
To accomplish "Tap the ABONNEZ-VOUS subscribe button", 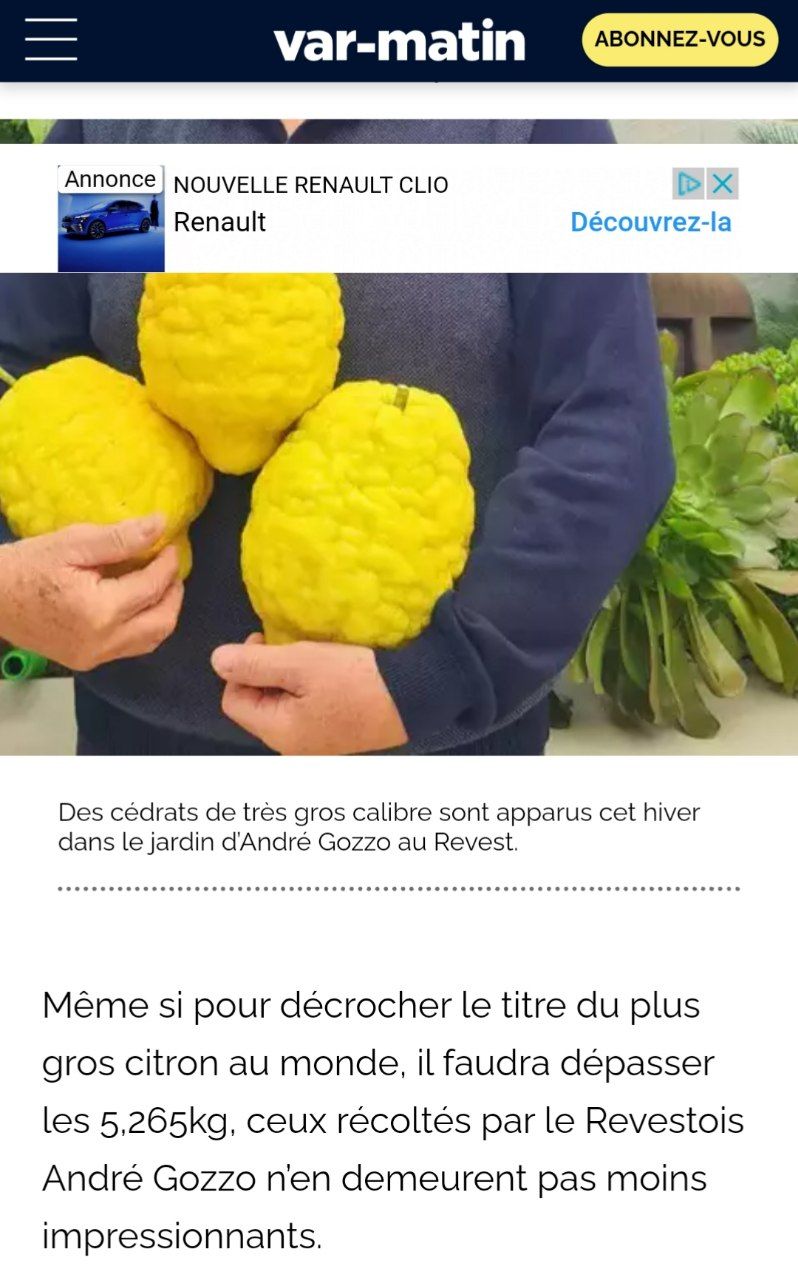I will pyautogui.click(x=680, y=40).
